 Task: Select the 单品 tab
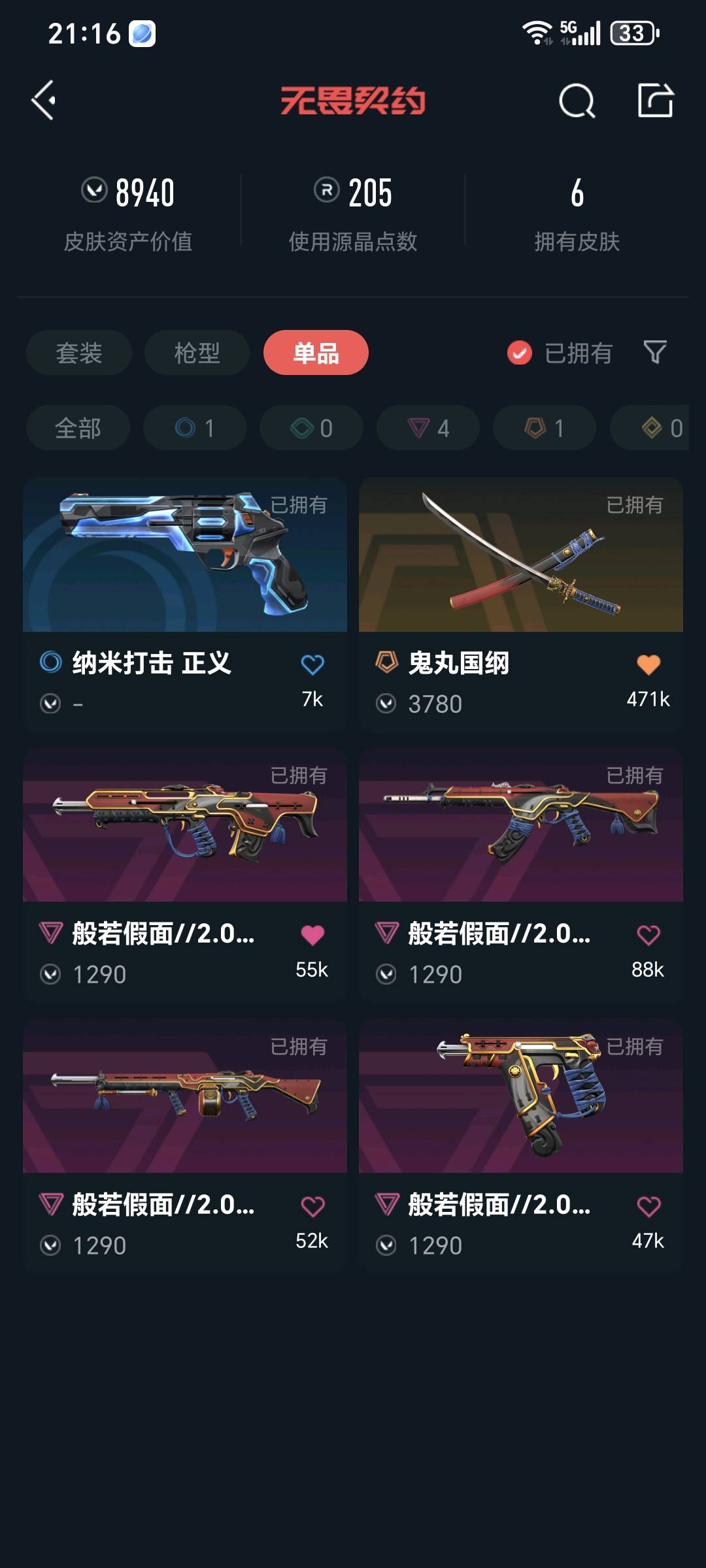(x=316, y=353)
